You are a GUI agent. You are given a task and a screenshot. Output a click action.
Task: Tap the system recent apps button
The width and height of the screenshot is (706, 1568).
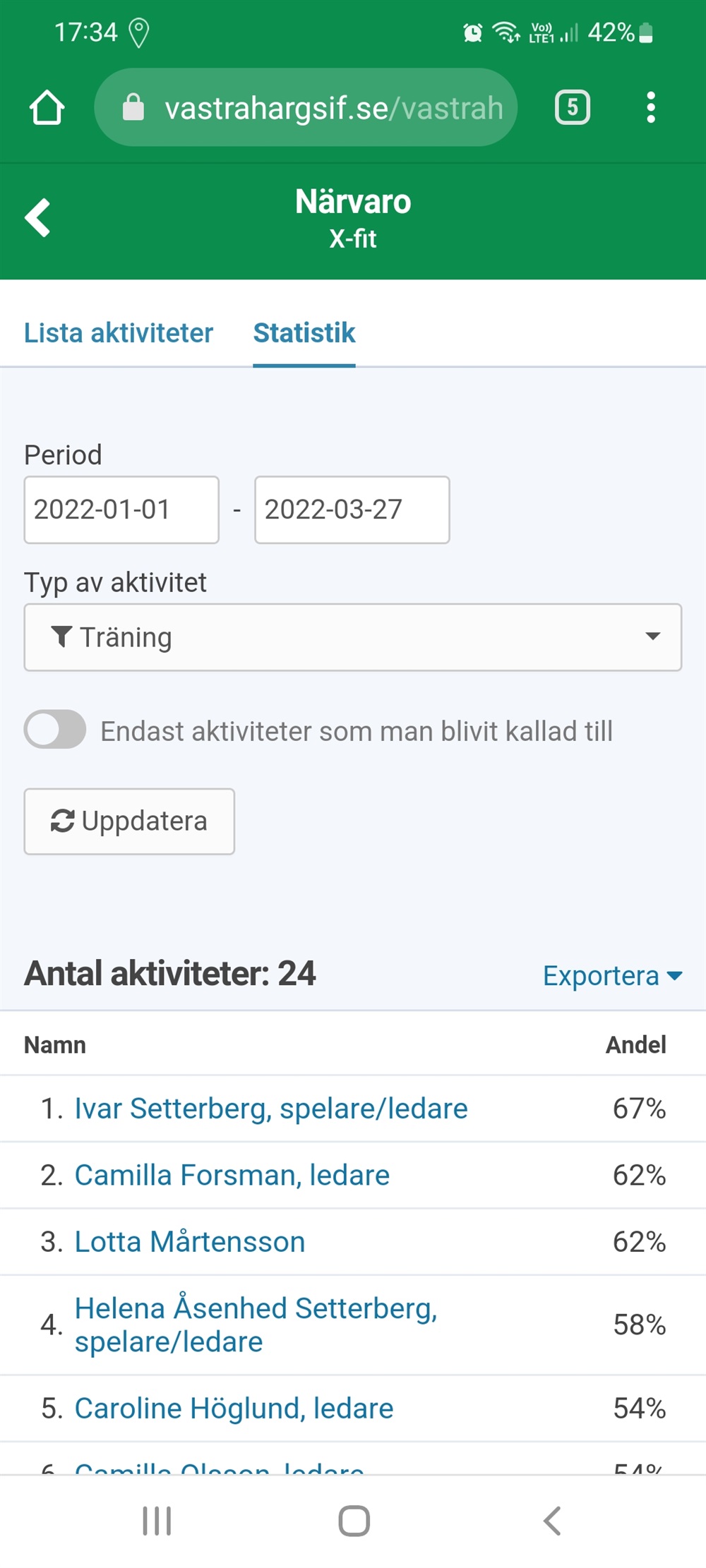click(157, 1521)
